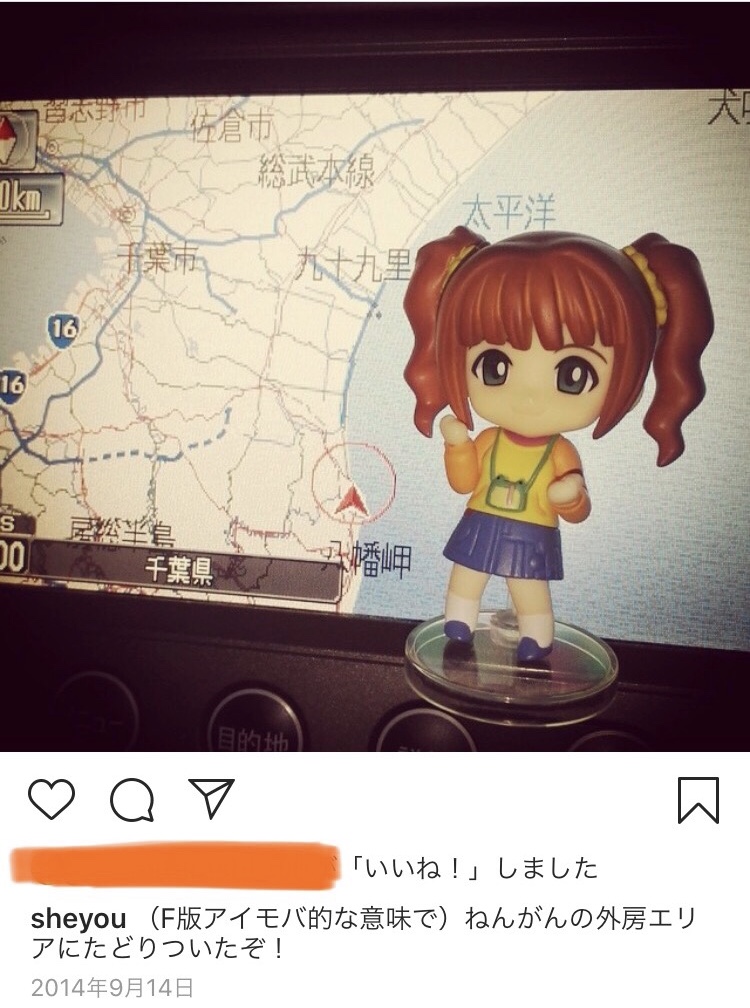The image size is (750, 1008).
Task: Share this post via paper plane icon
Action: pyautogui.click(x=212, y=800)
